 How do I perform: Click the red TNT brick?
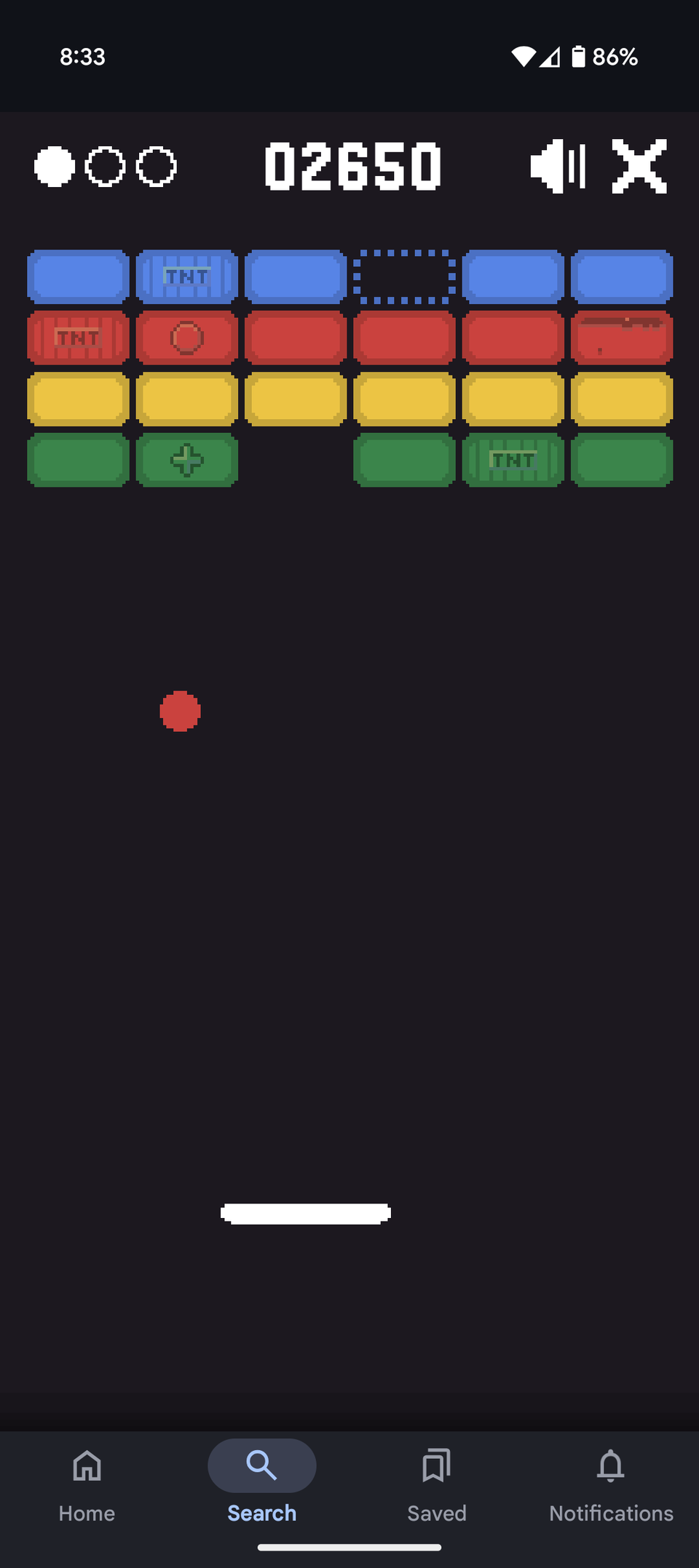(77, 337)
